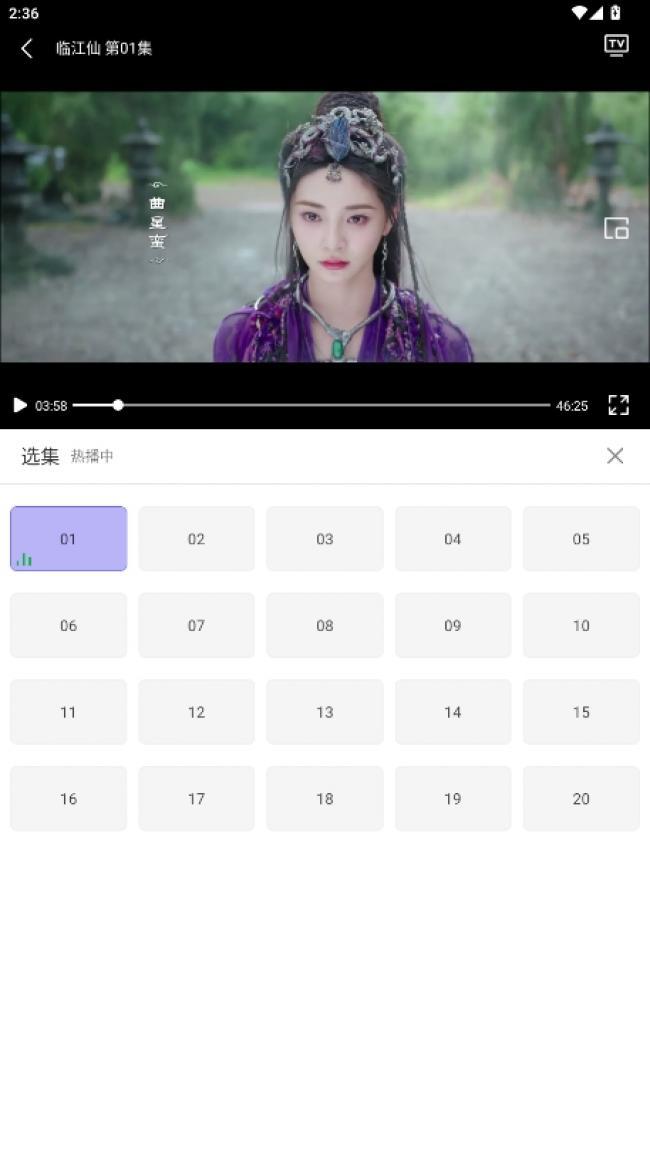
Task: Open episode 03
Action: coord(325,539)
